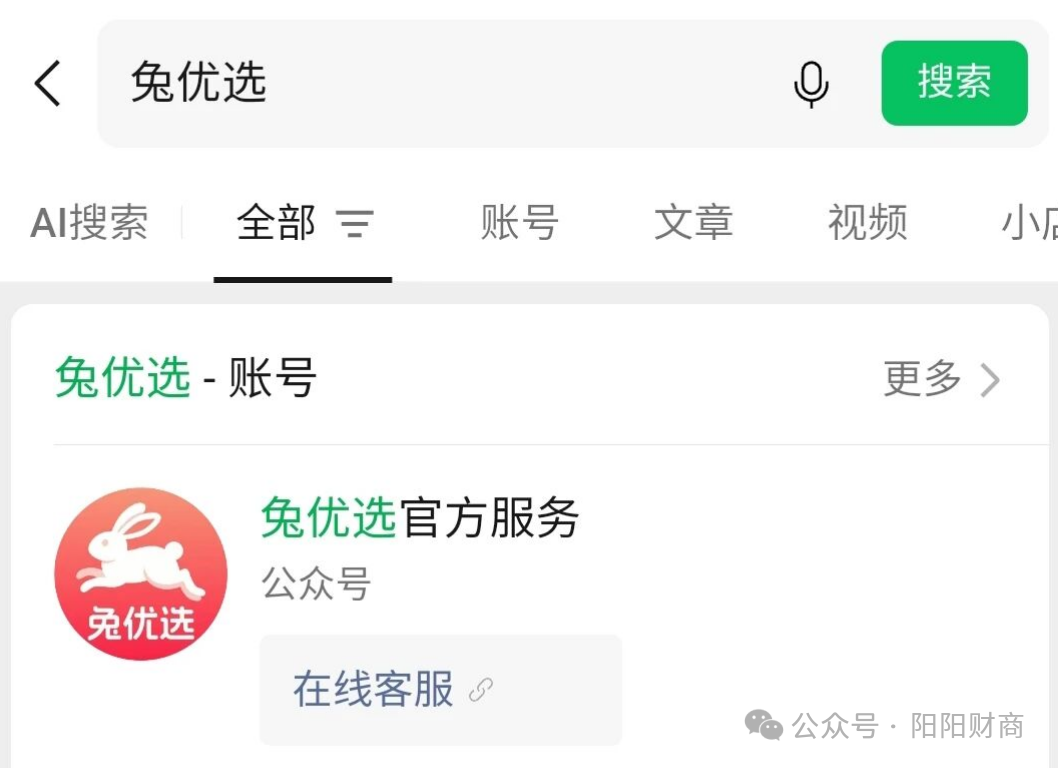Open the filter icon next to 全部
The height and width of the screenshot is (768, 1058).
[355, 223]
